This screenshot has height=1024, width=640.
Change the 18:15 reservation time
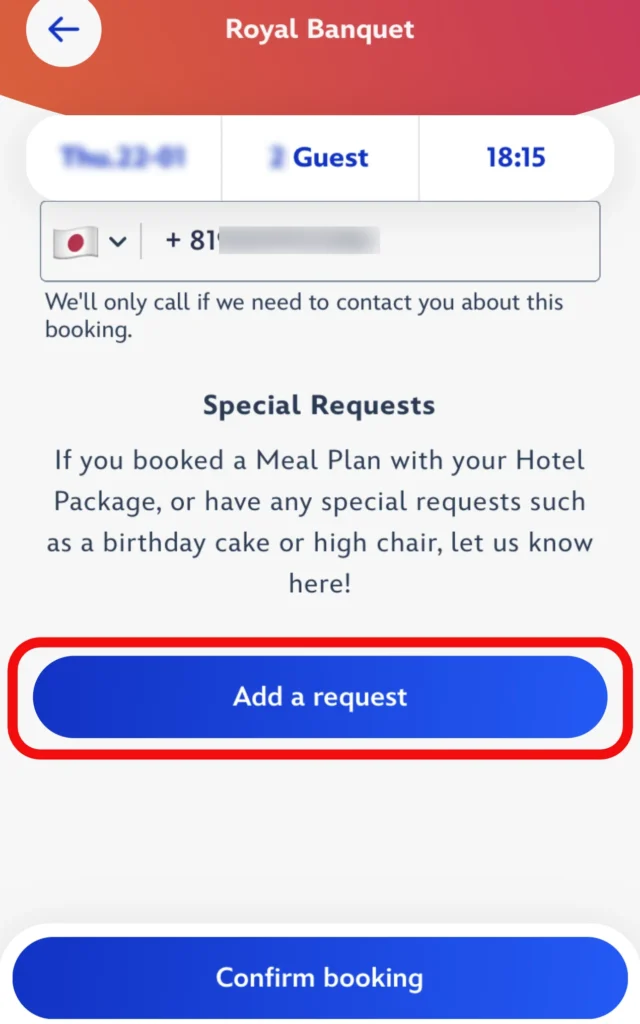click(515, 157)
